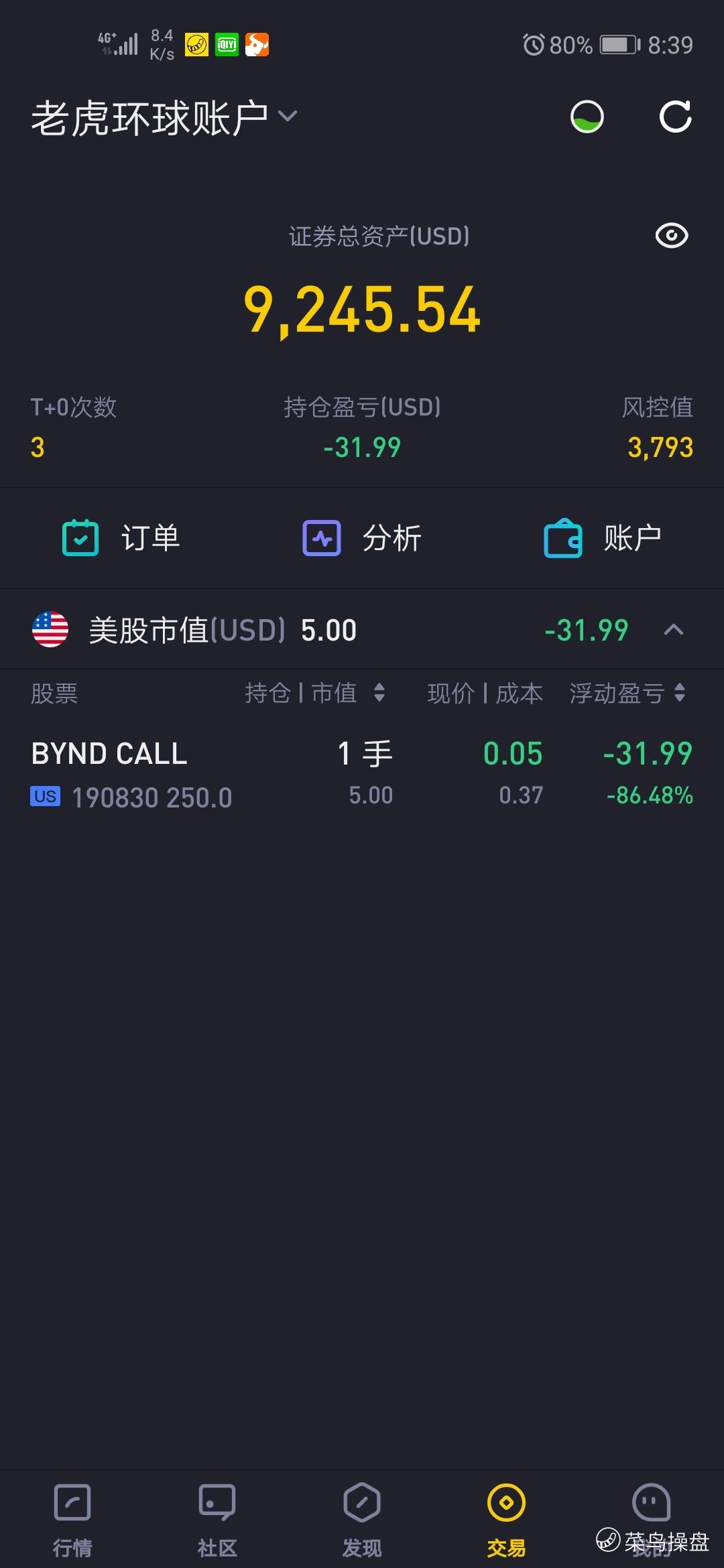Open the BYND CALL position

coord(362,774)
